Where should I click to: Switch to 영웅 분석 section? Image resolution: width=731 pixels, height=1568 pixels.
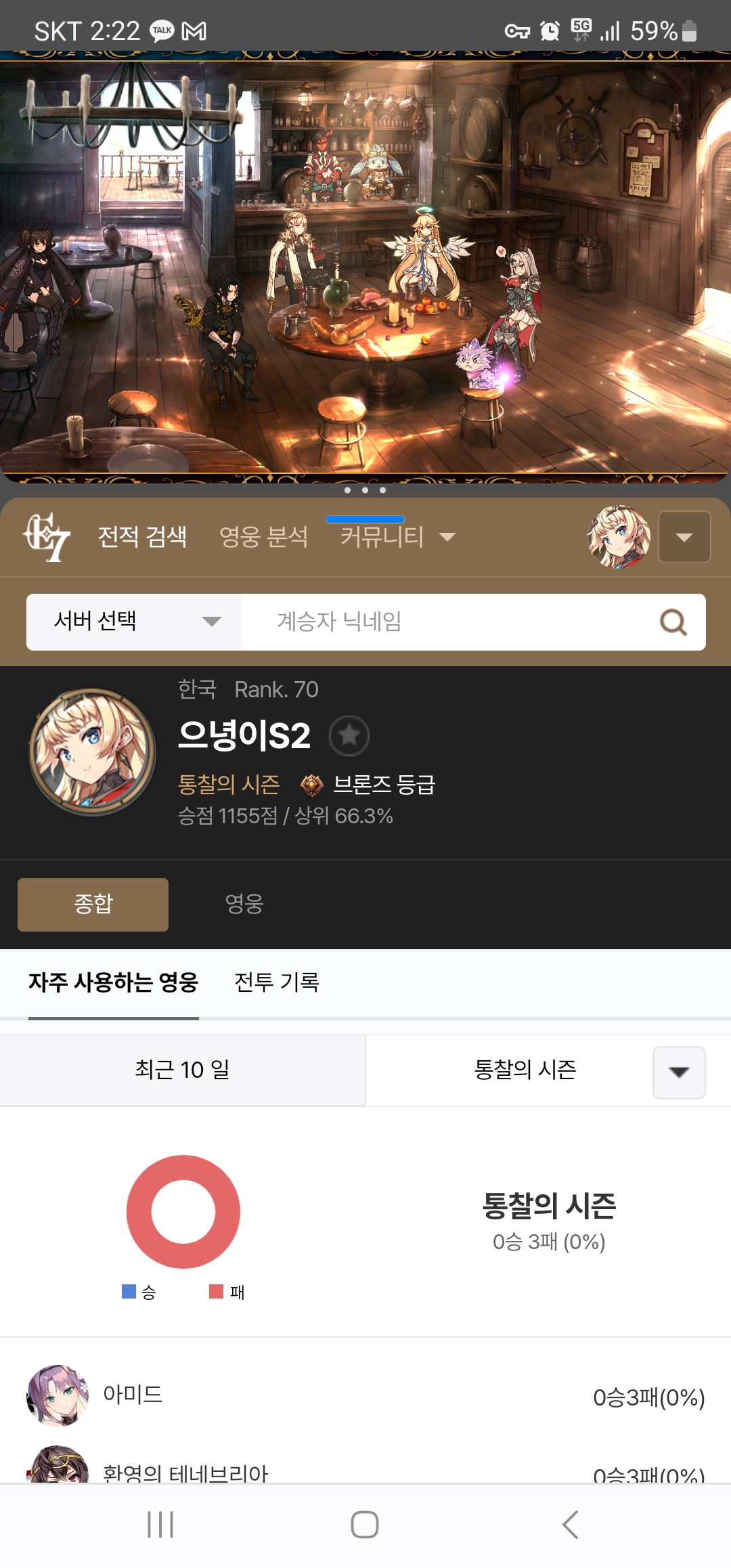(263, 537)
